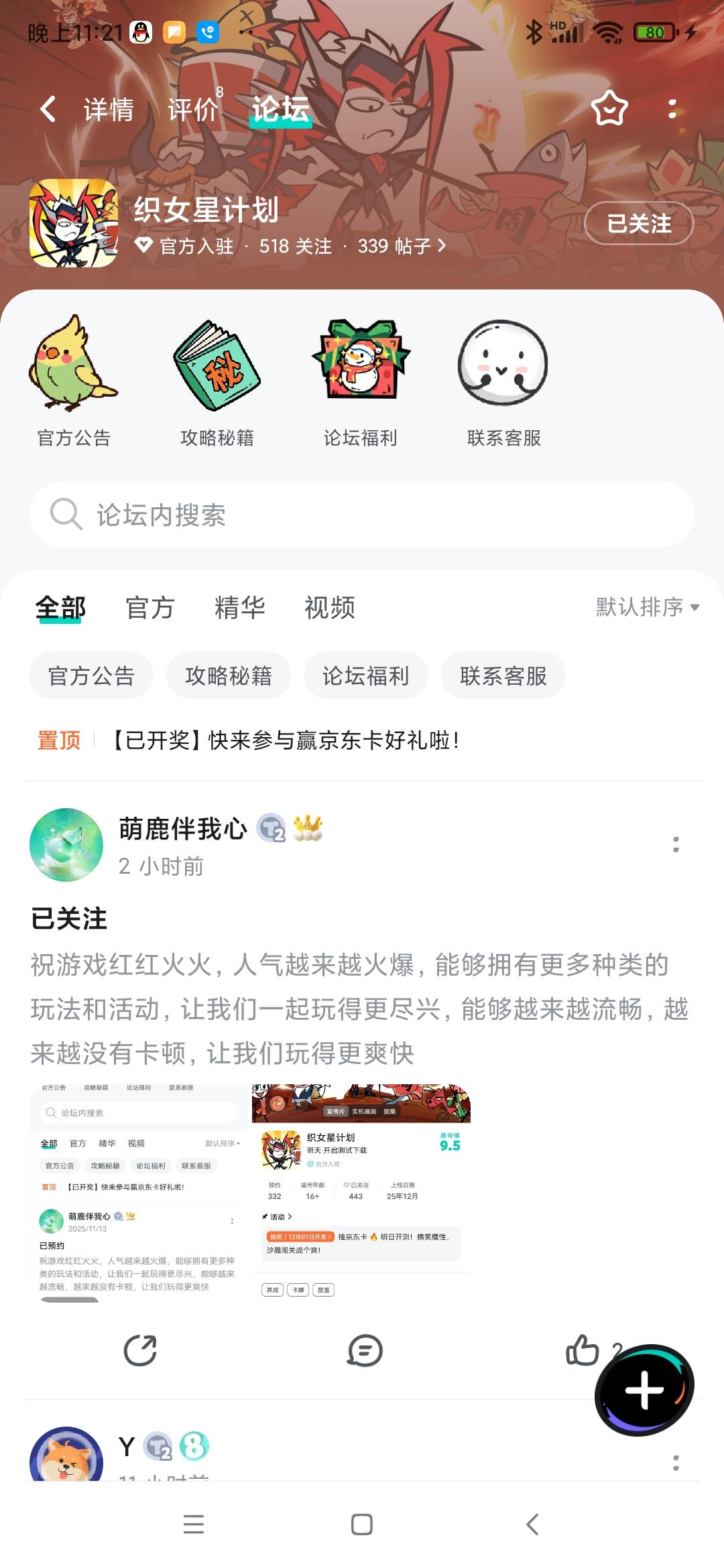724x1568 pixels.
Task: Tap the 论坛内搜索 search field
Action: pos(362,515)
